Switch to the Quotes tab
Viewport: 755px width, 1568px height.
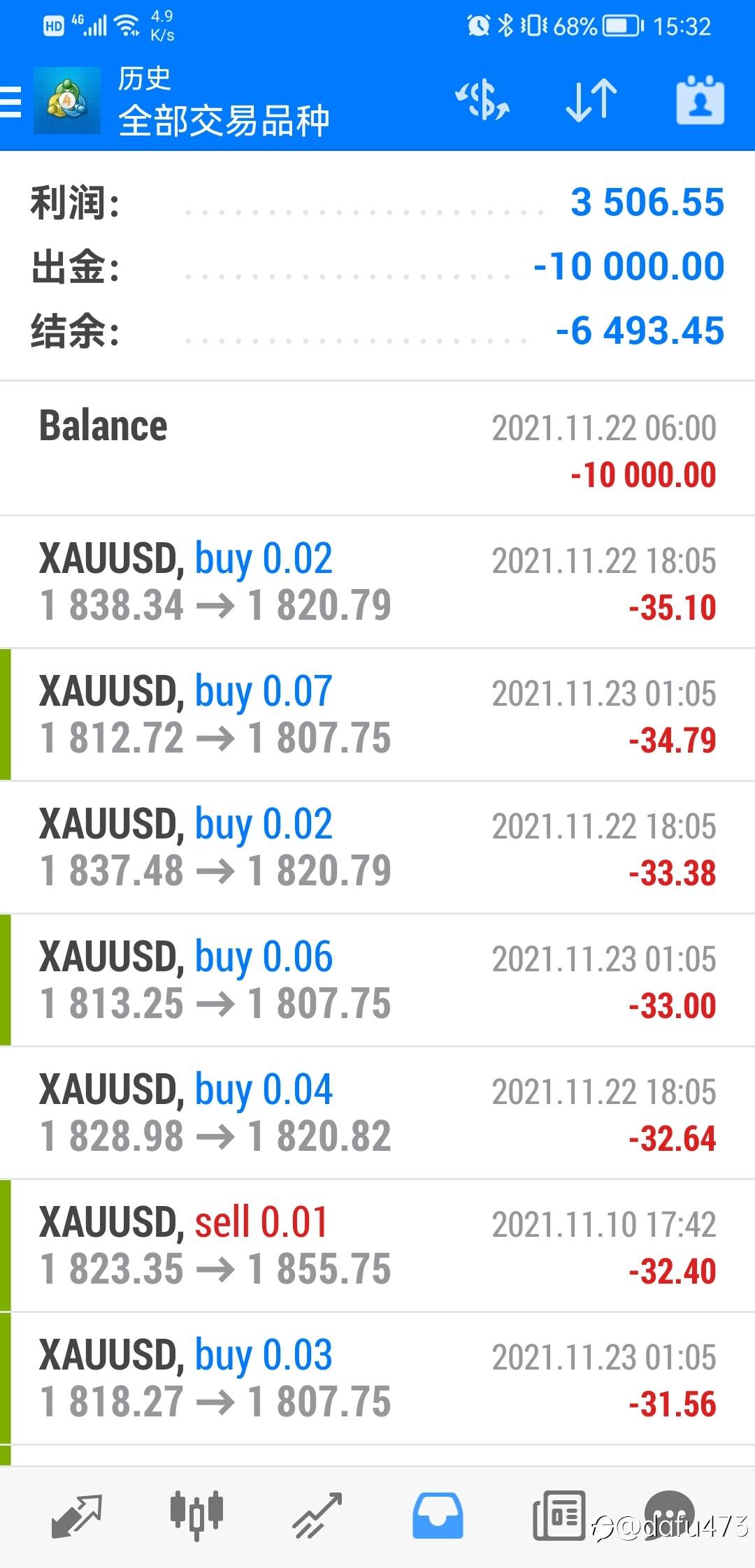point(77,1516)
